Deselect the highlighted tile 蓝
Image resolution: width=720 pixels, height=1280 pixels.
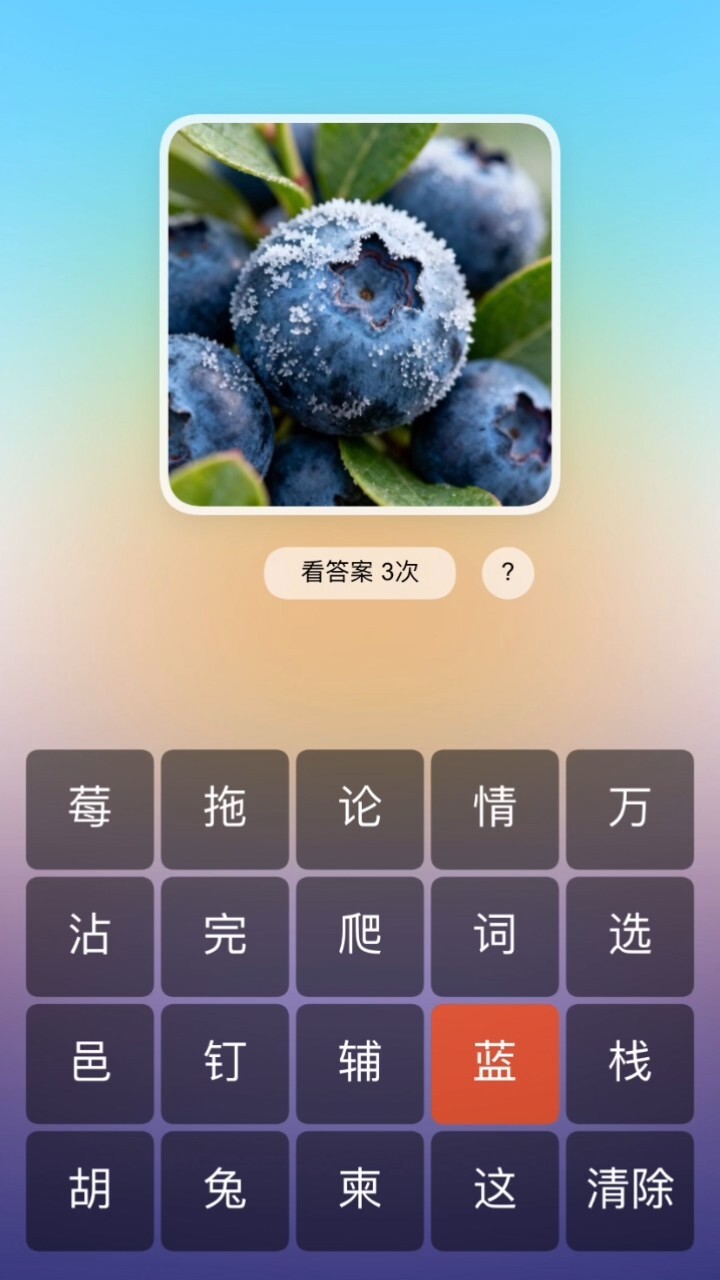click(x=495, y=1063)
